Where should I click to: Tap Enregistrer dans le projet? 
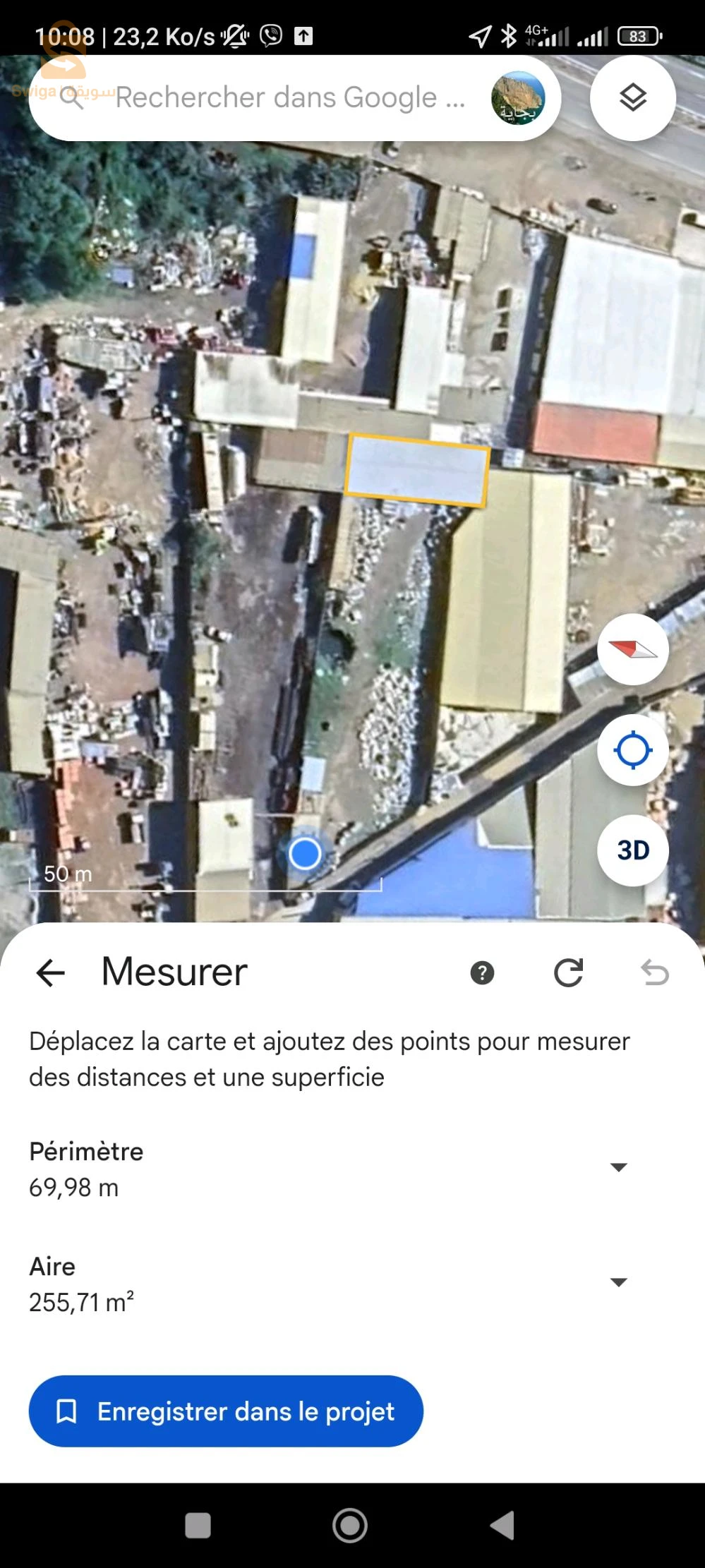[x=226, y=1411]
